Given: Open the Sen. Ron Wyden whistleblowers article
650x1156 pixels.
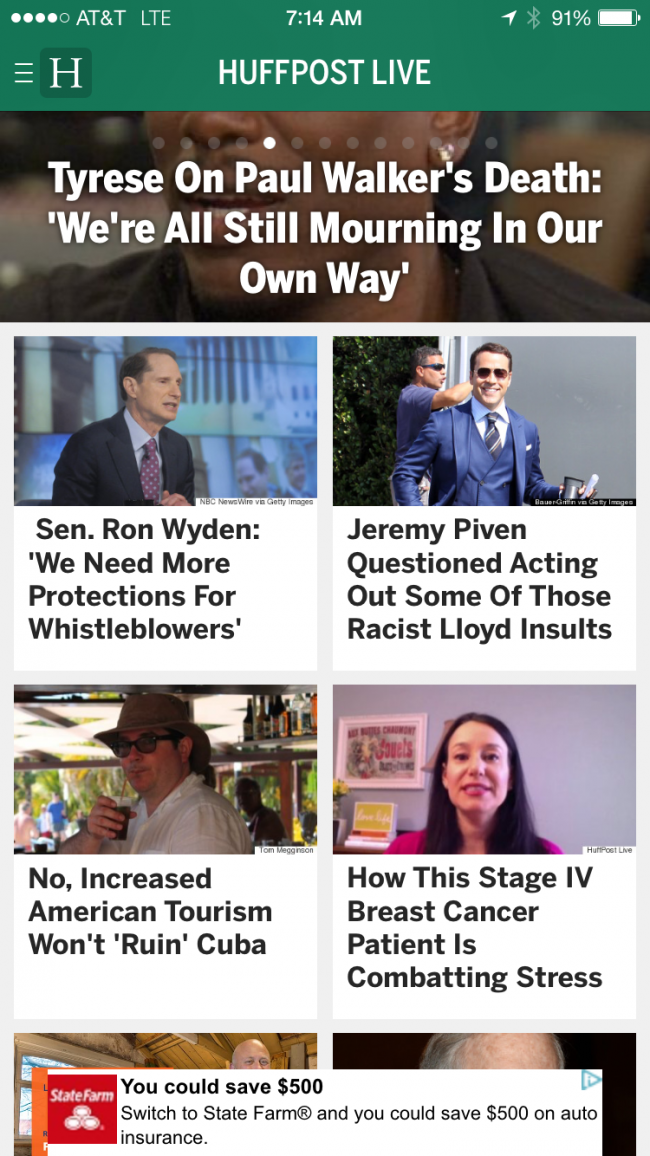Looking at the screenshot, I should click(x=165, y=503).
